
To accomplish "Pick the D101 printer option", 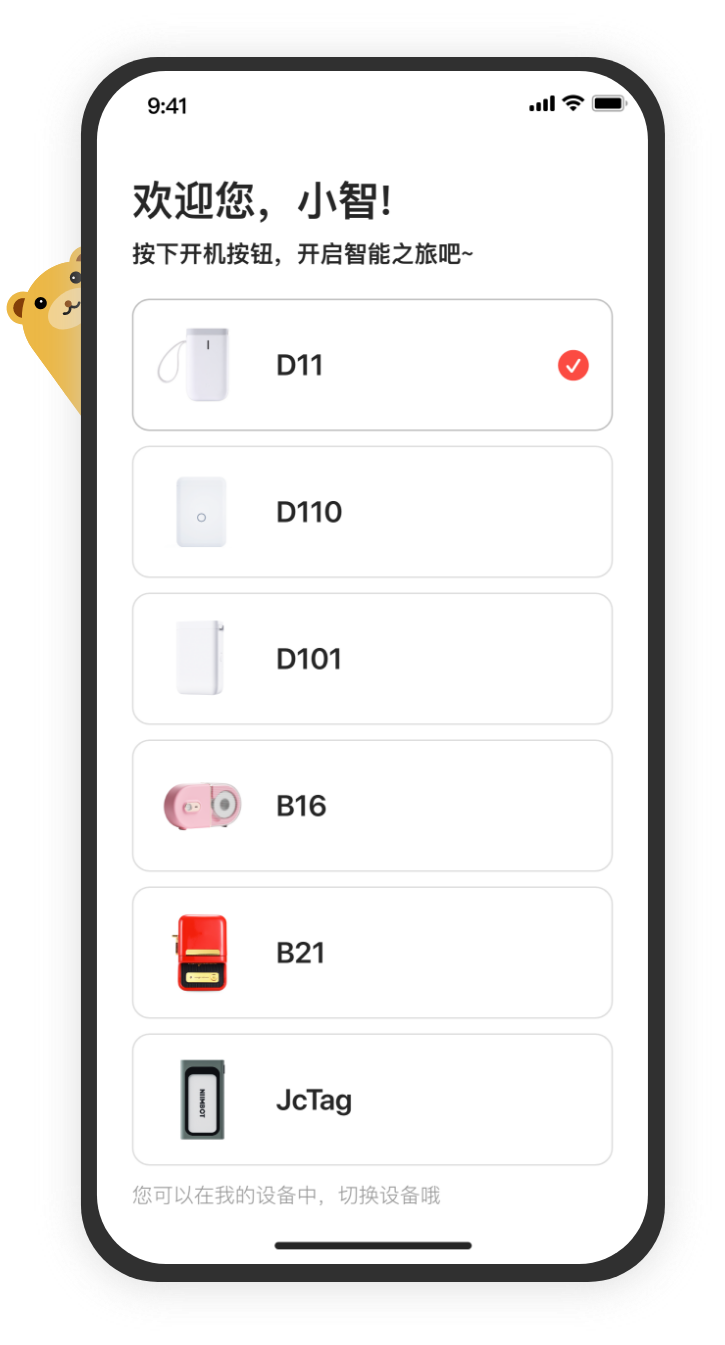I will [372, 659].
